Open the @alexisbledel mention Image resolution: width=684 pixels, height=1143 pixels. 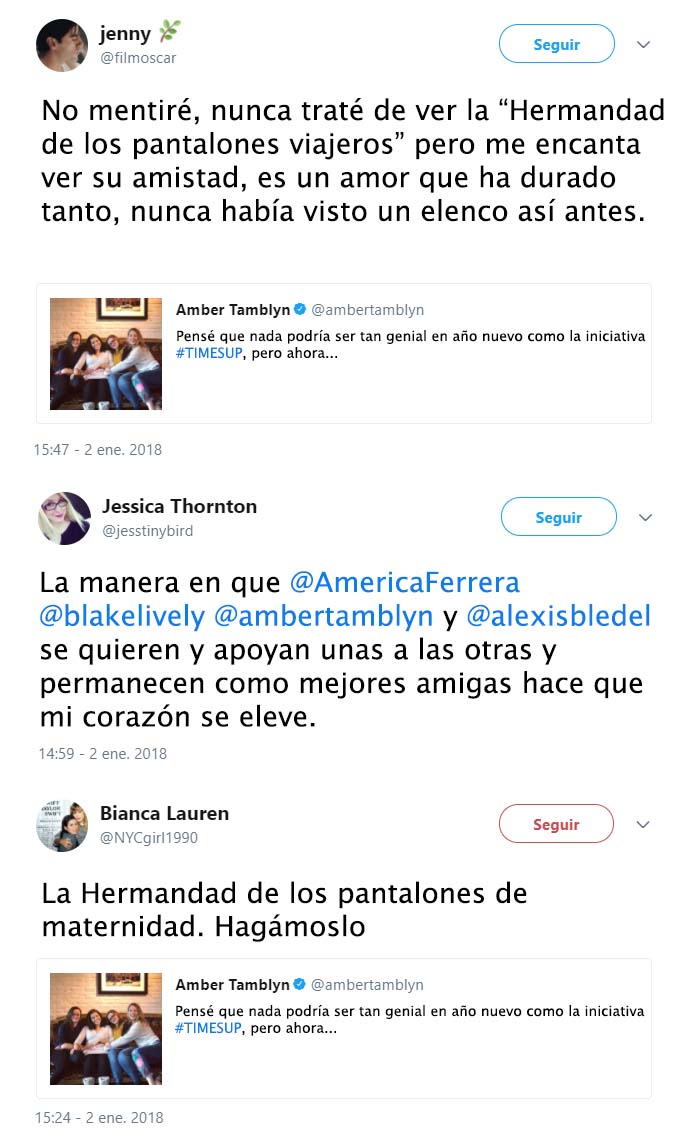(558, 617)
